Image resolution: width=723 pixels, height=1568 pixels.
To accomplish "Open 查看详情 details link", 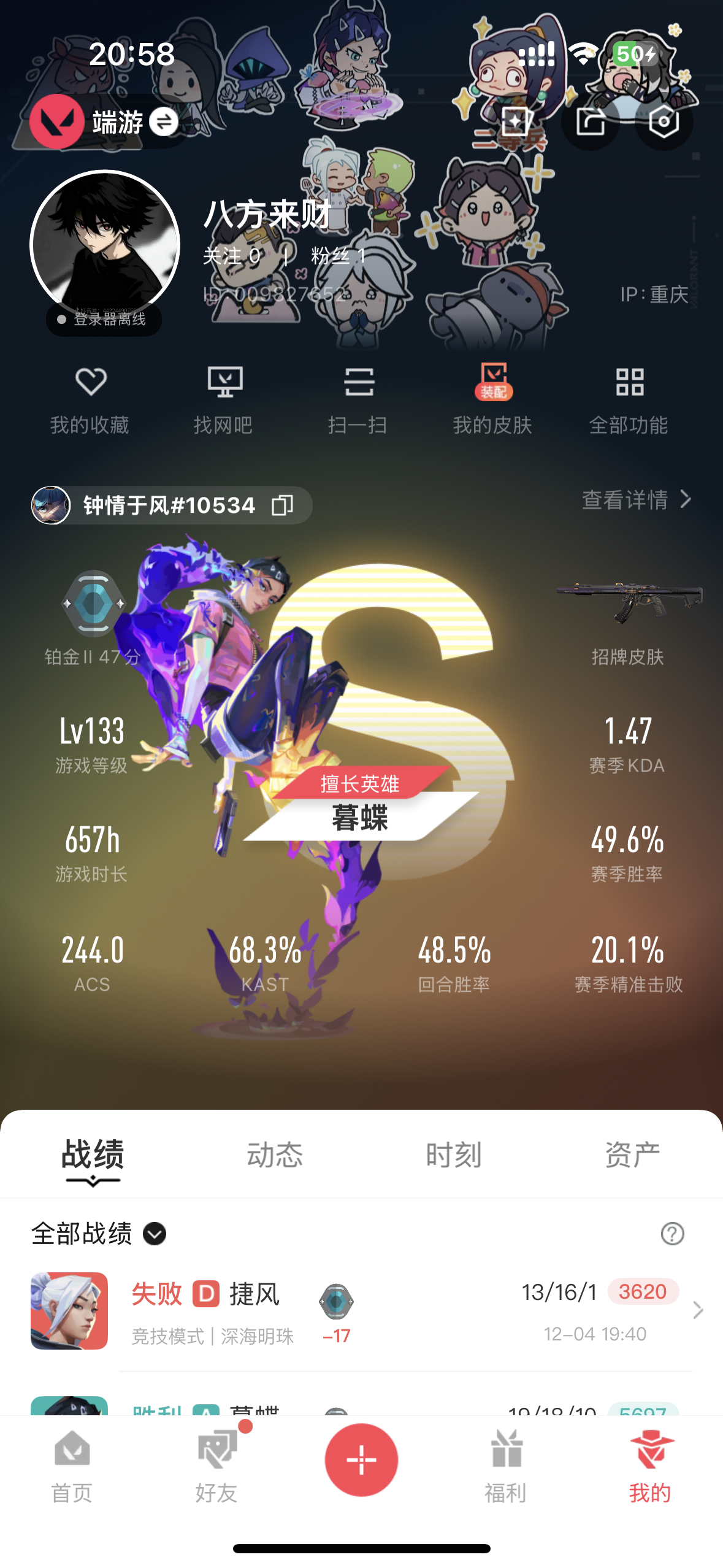I will [x=637, y=500].
